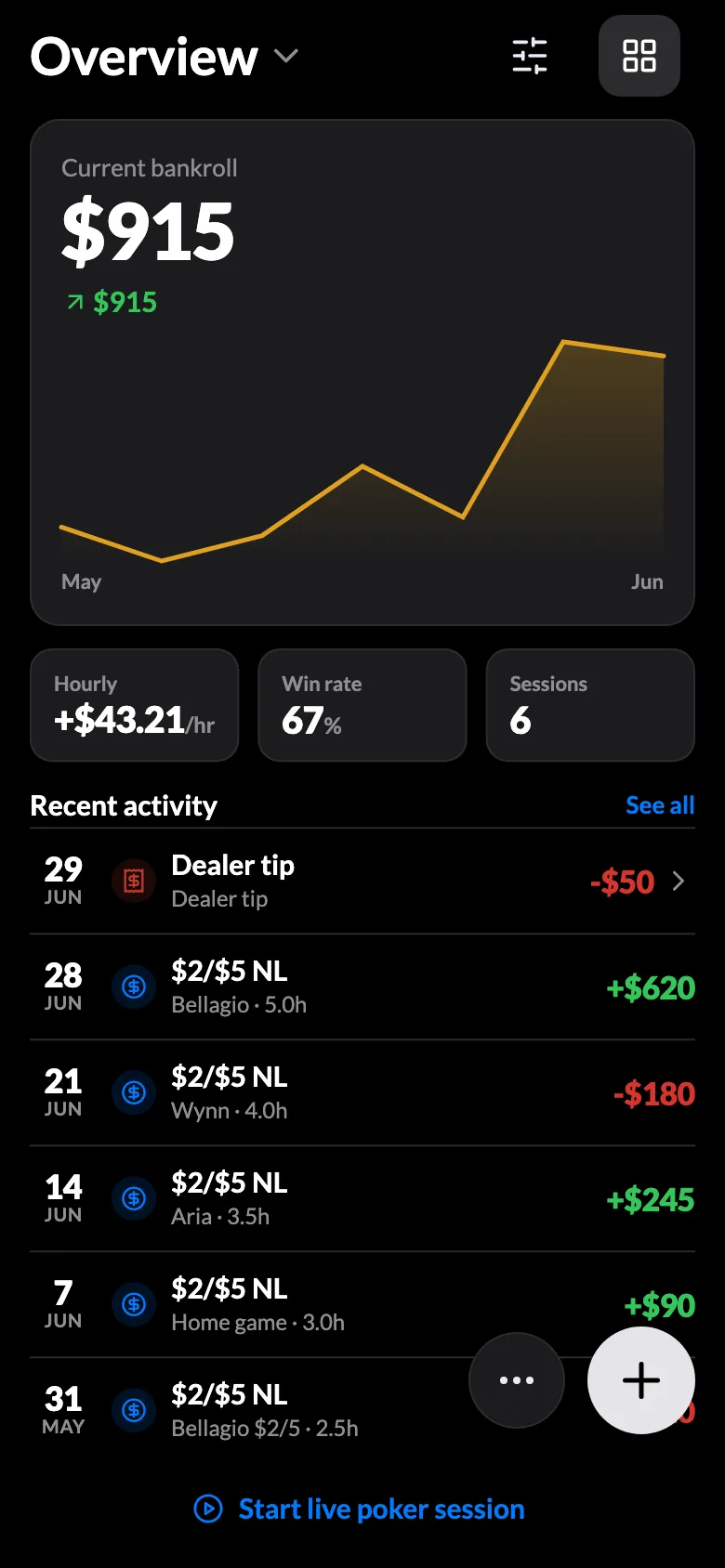Open the Win rate stat card

(x=362, y=705)
